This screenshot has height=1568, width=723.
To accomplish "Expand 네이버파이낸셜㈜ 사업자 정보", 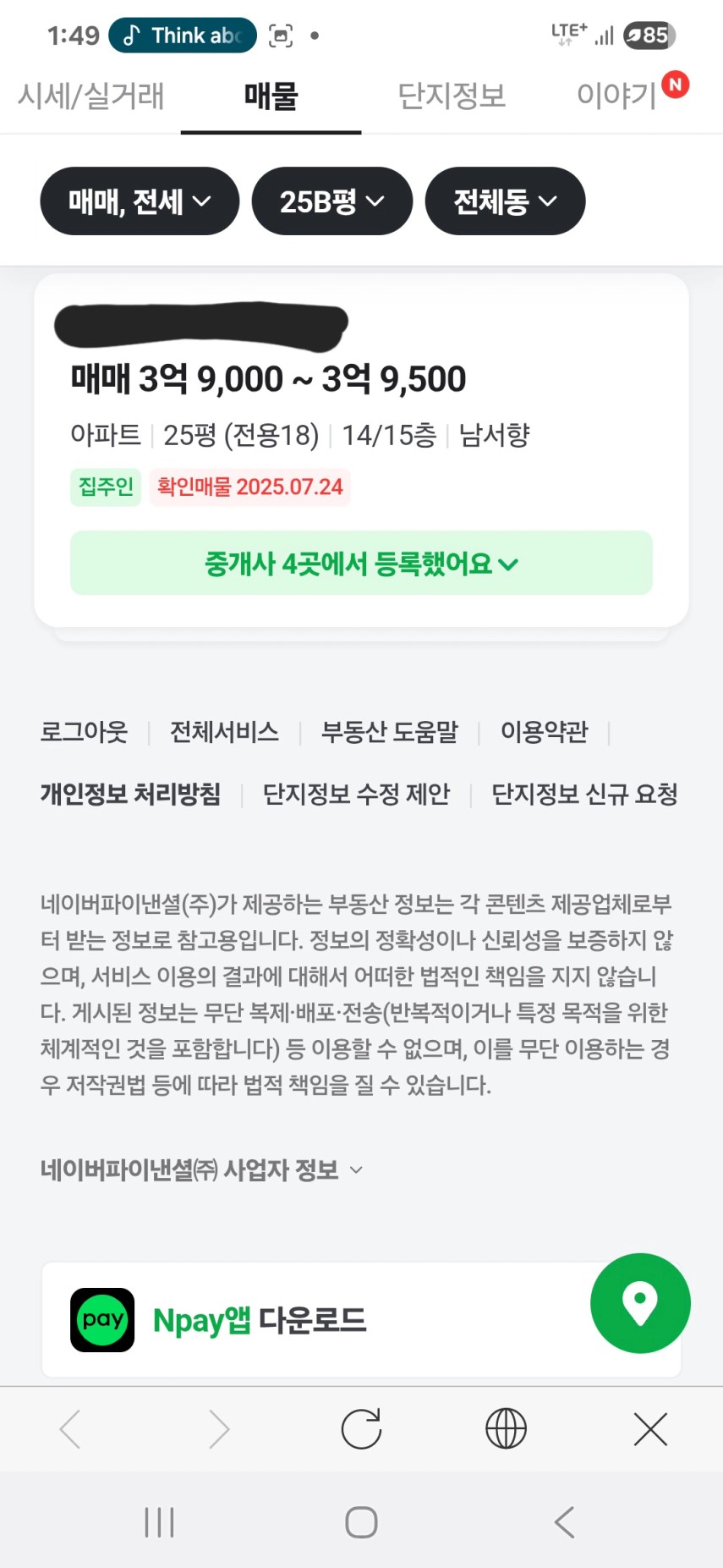I will click(x=202, y=1170).
